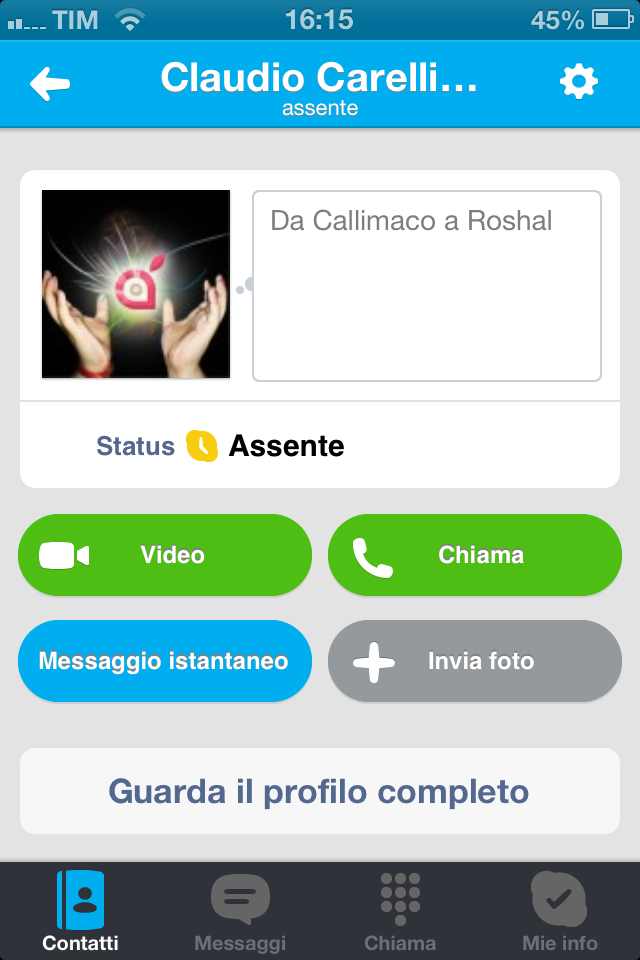Switch to the Mie info tab
This screenshot has width=640, height=960.
coord(560,912)
